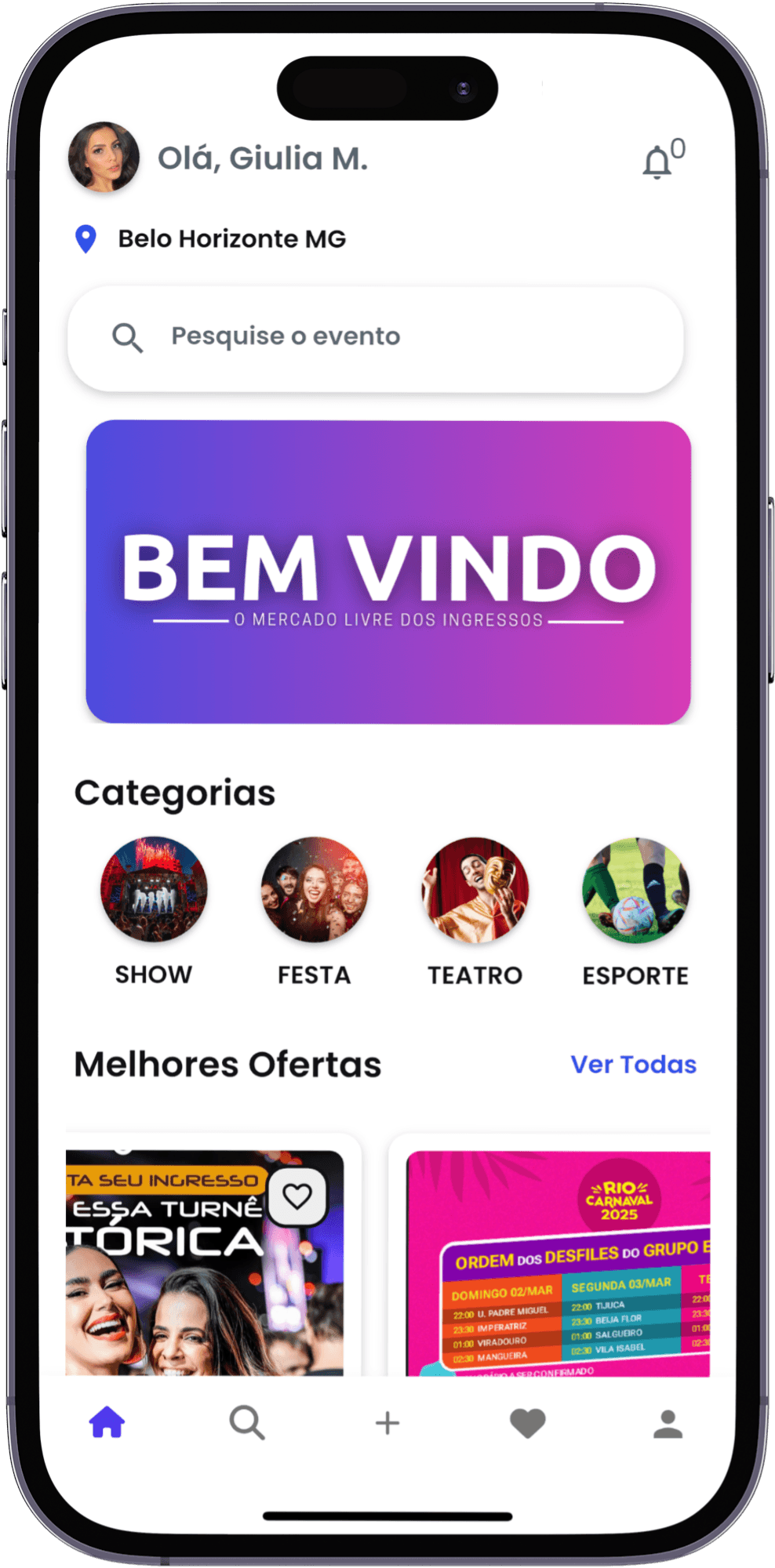Favorite the tour offer with heart icon

(x=297, y=1196)
